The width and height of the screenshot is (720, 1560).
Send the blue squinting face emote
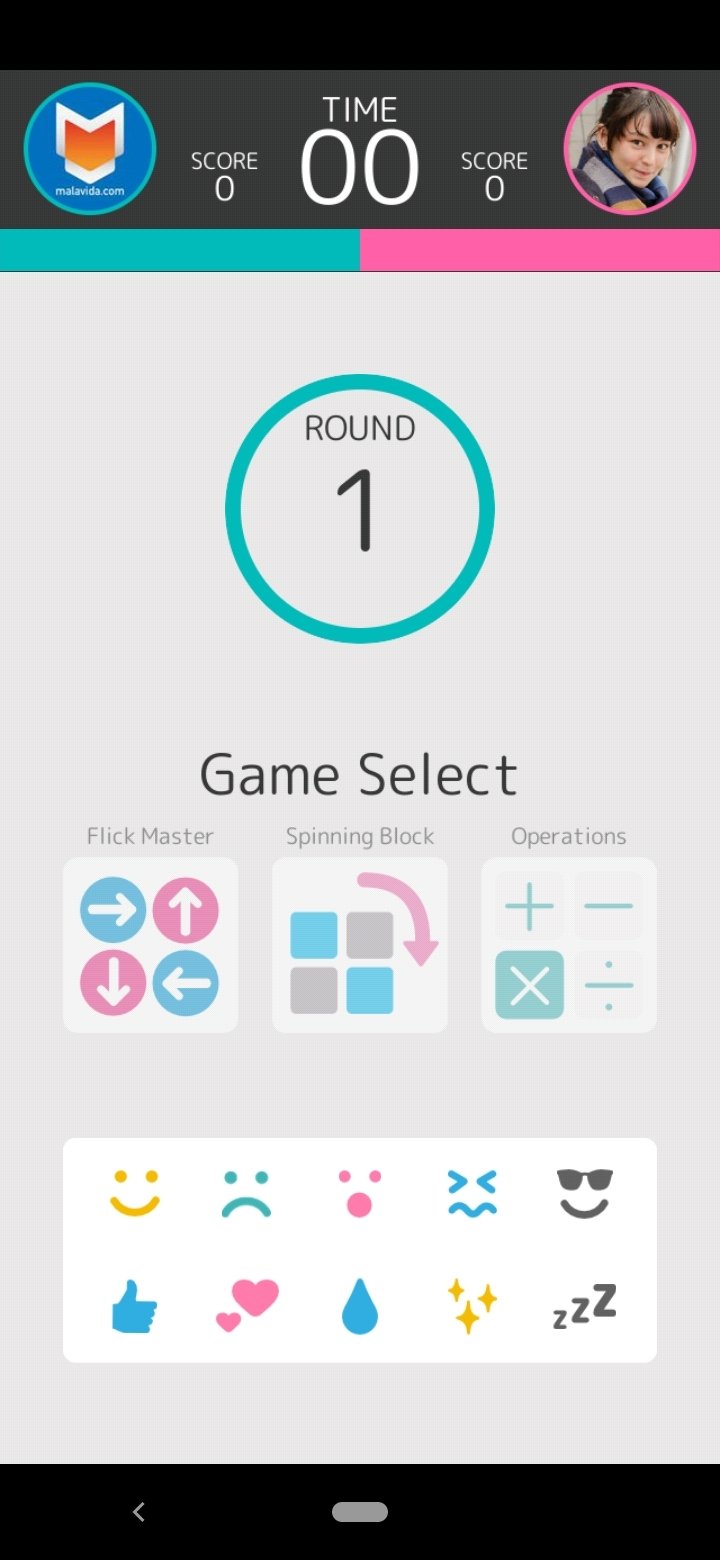(x=472, y=1193)
